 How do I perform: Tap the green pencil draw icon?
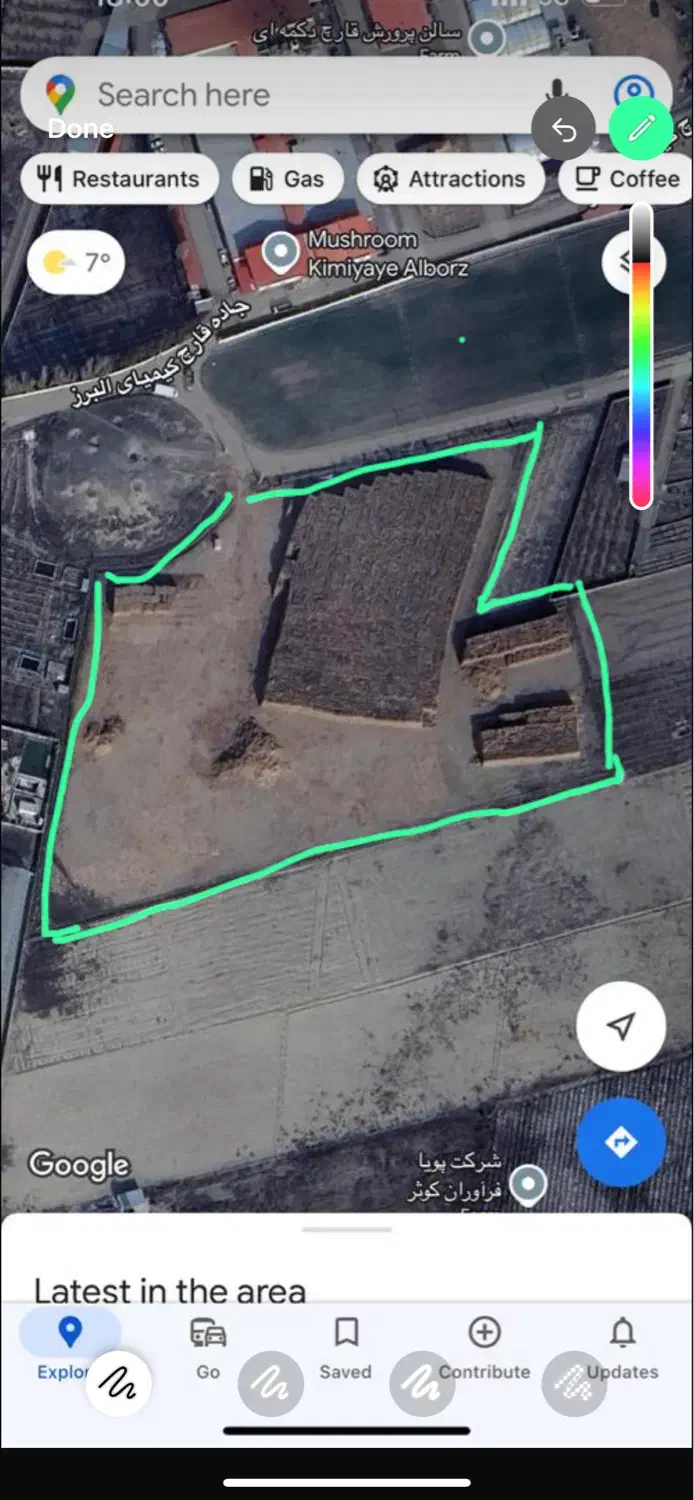(641, 128)
